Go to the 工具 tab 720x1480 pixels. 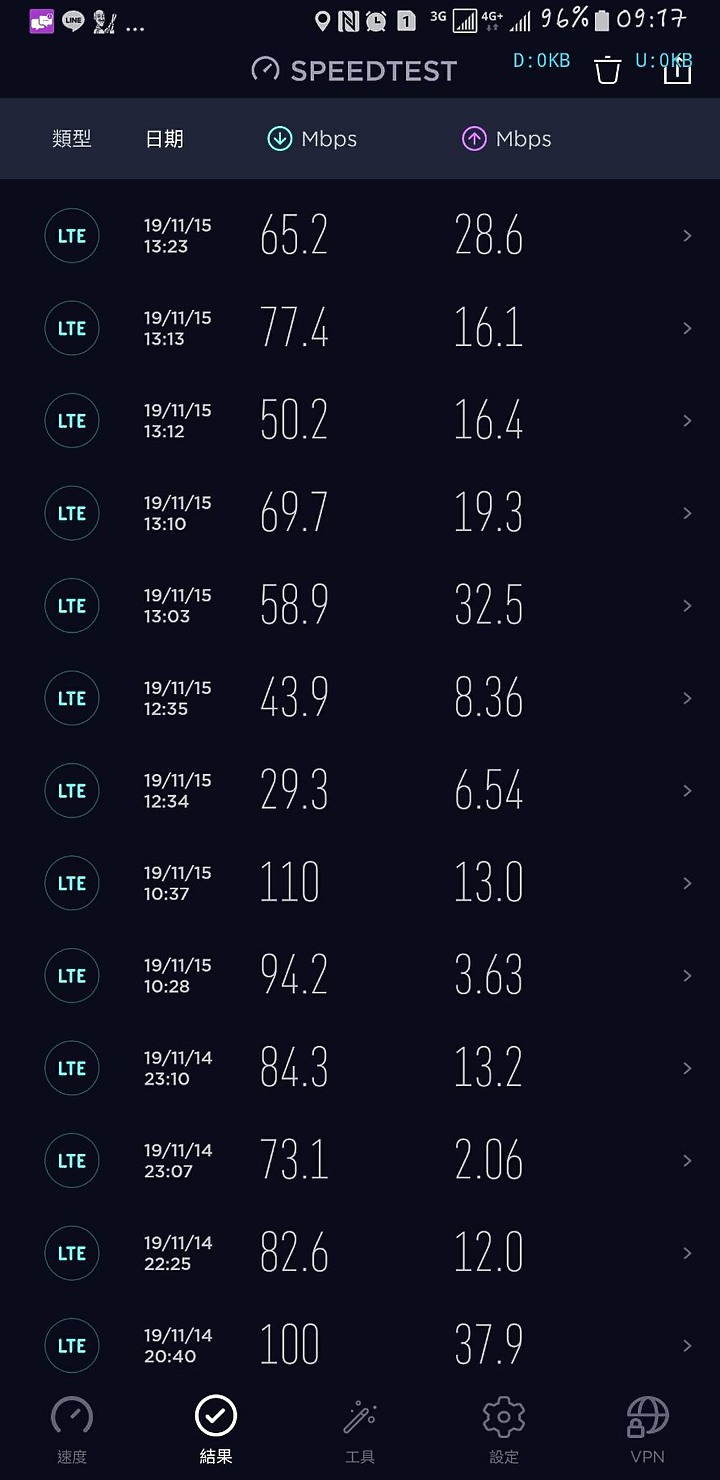click(x=360, y=1430)
